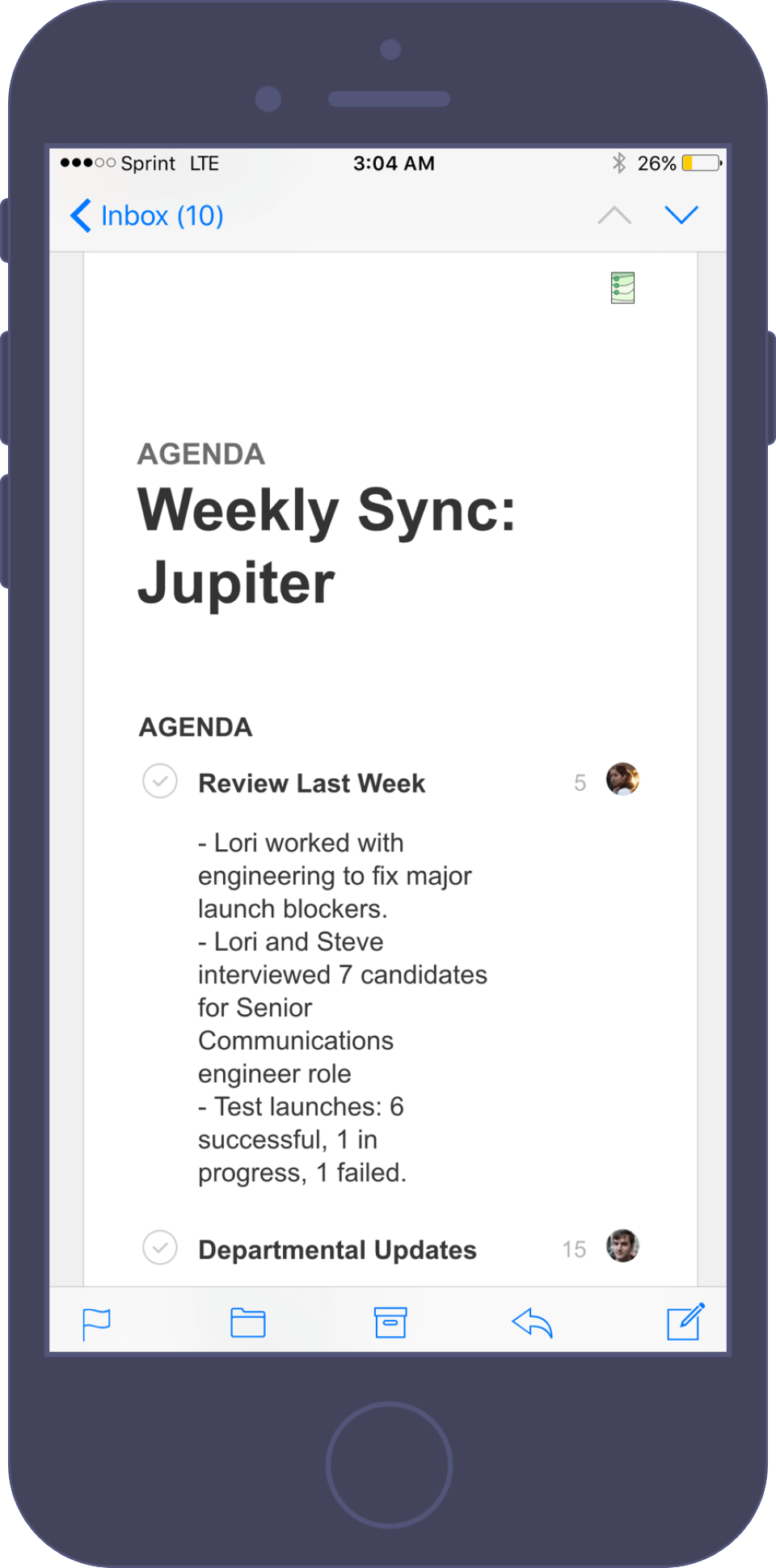Go to the next message with down arrow

[681, 215]
